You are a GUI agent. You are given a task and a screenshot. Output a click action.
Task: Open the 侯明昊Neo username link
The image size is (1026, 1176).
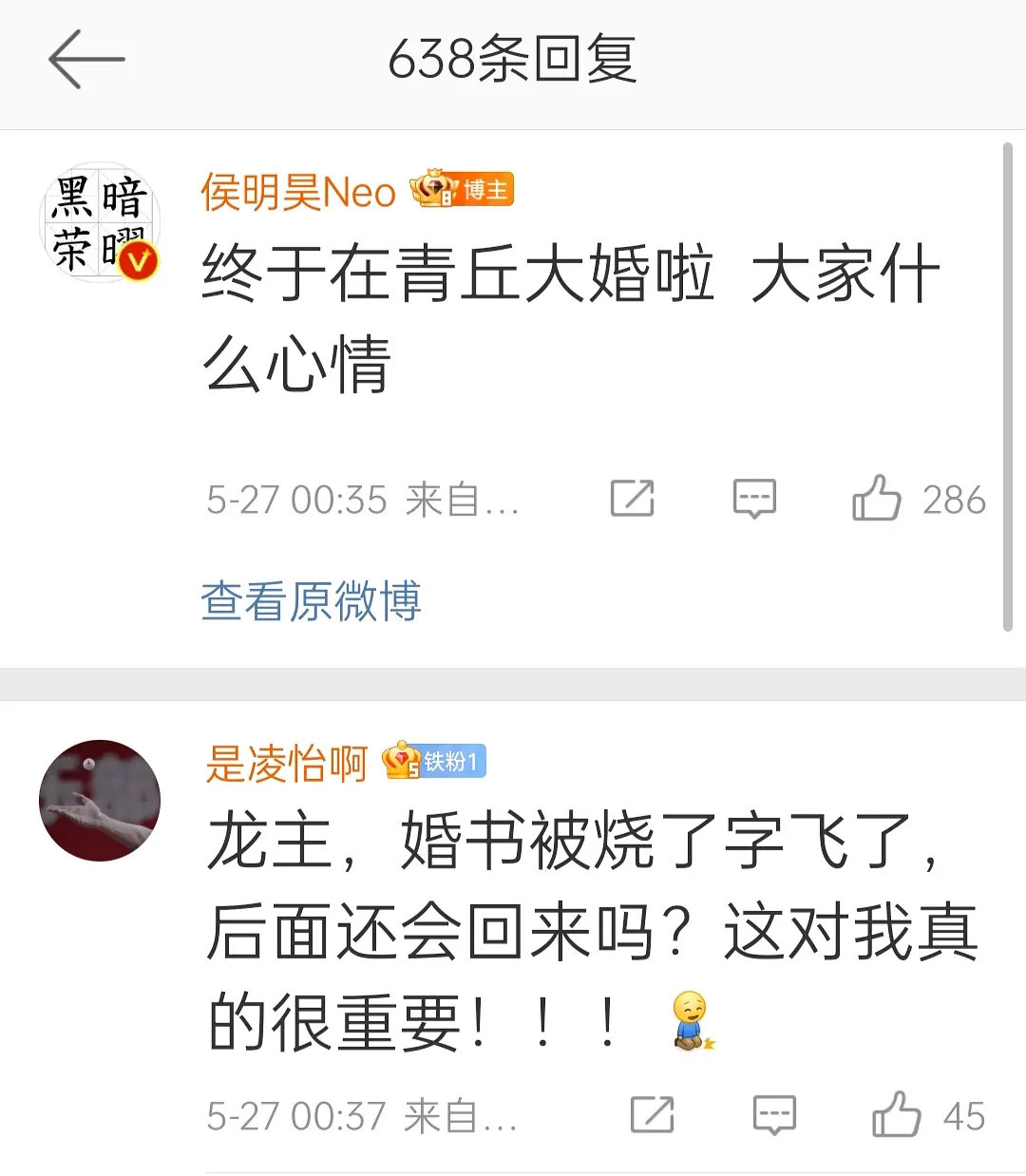(297, 193)
